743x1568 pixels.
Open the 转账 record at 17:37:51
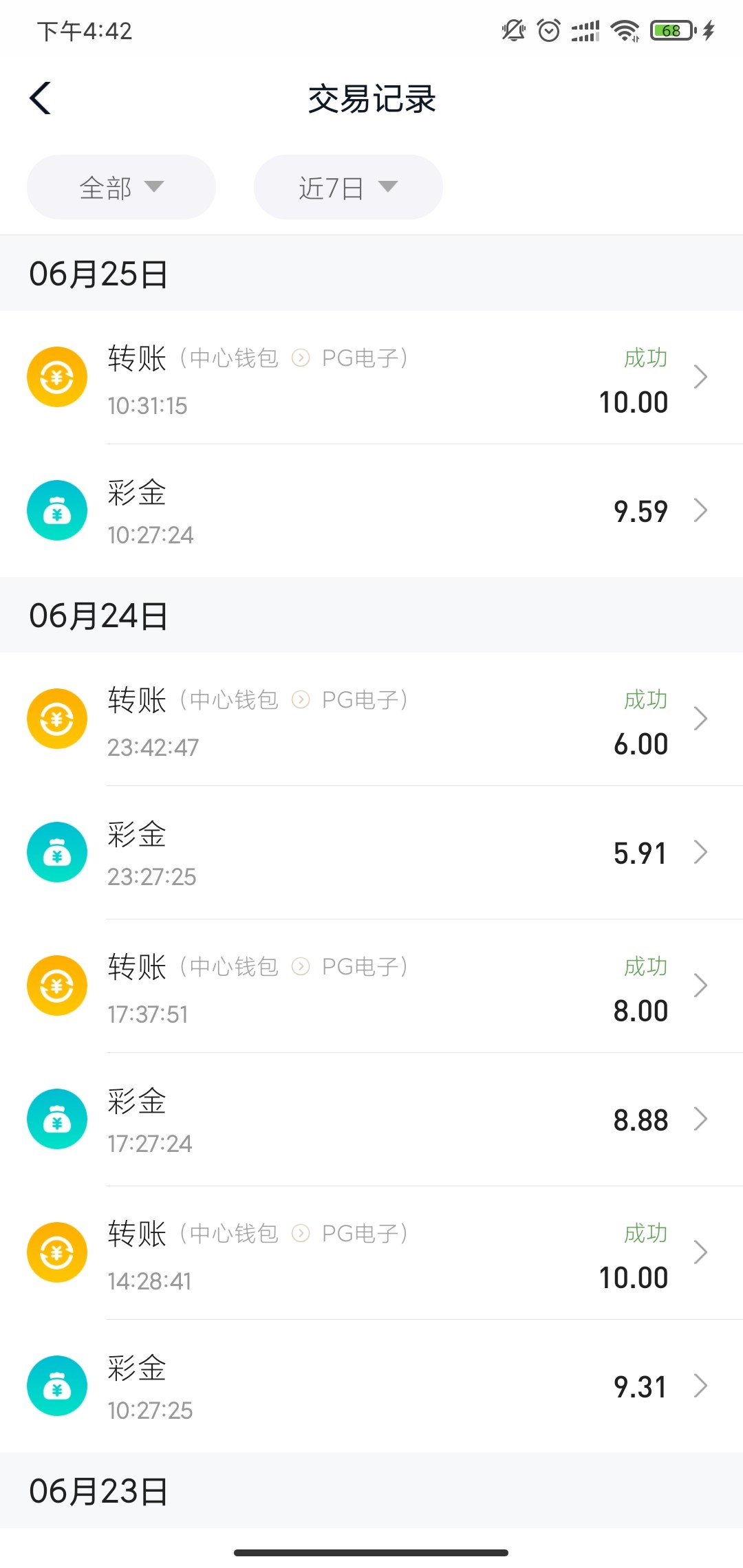pos(371,986)
